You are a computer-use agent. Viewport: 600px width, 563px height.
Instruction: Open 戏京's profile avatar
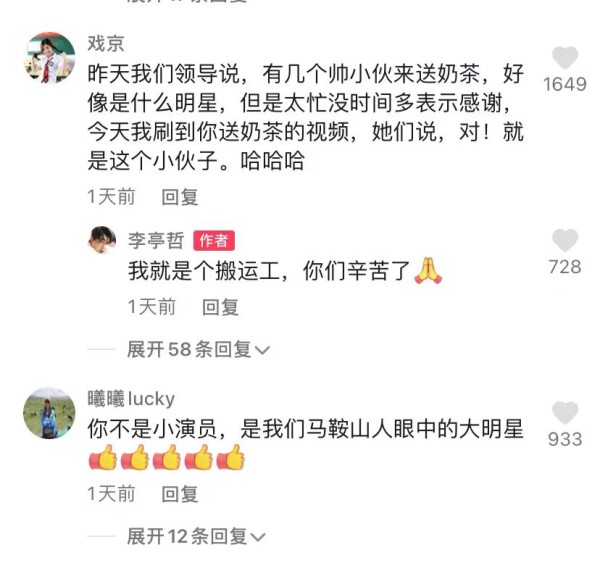click(x=49, y=57)
